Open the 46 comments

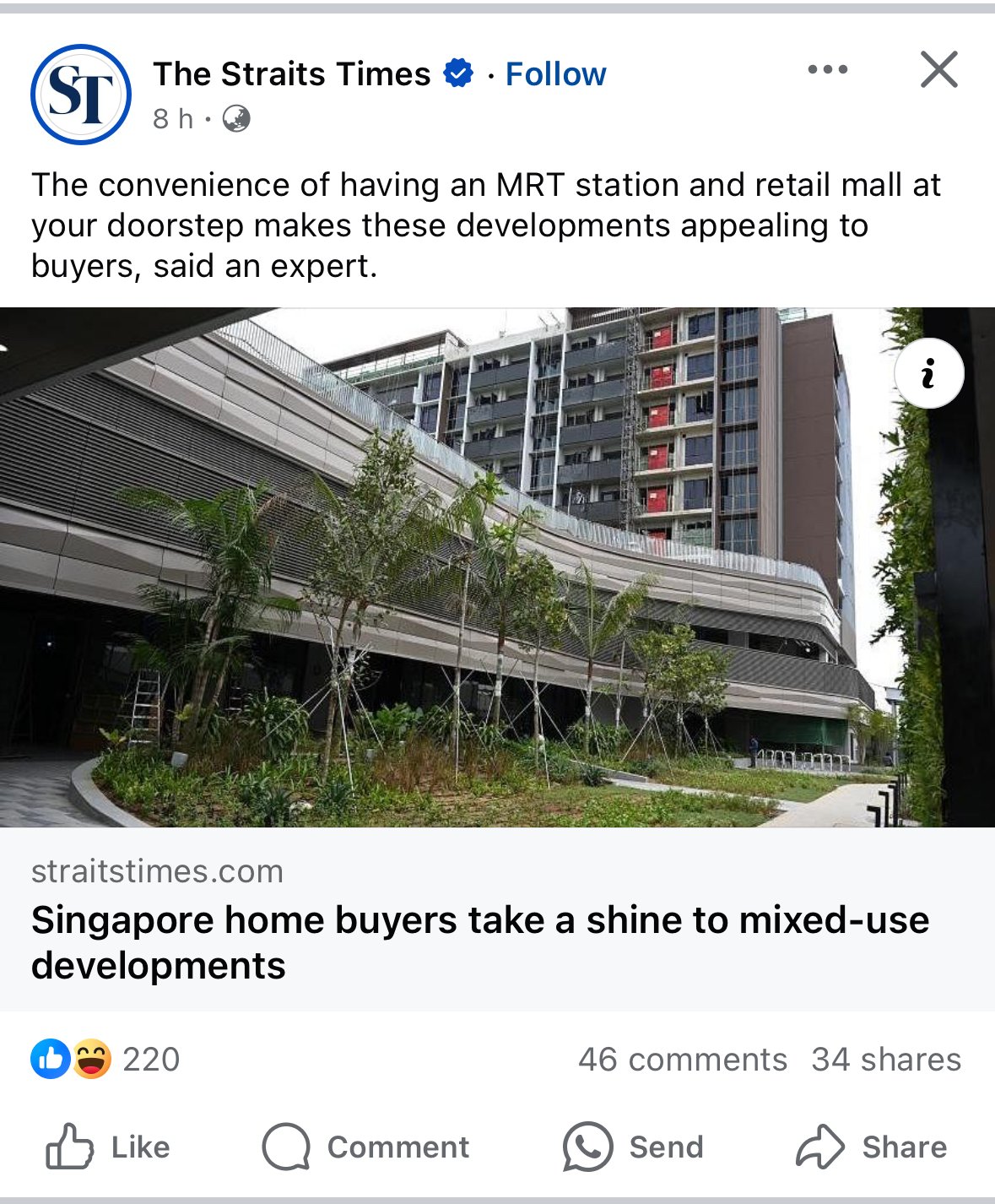(682, 1059)
